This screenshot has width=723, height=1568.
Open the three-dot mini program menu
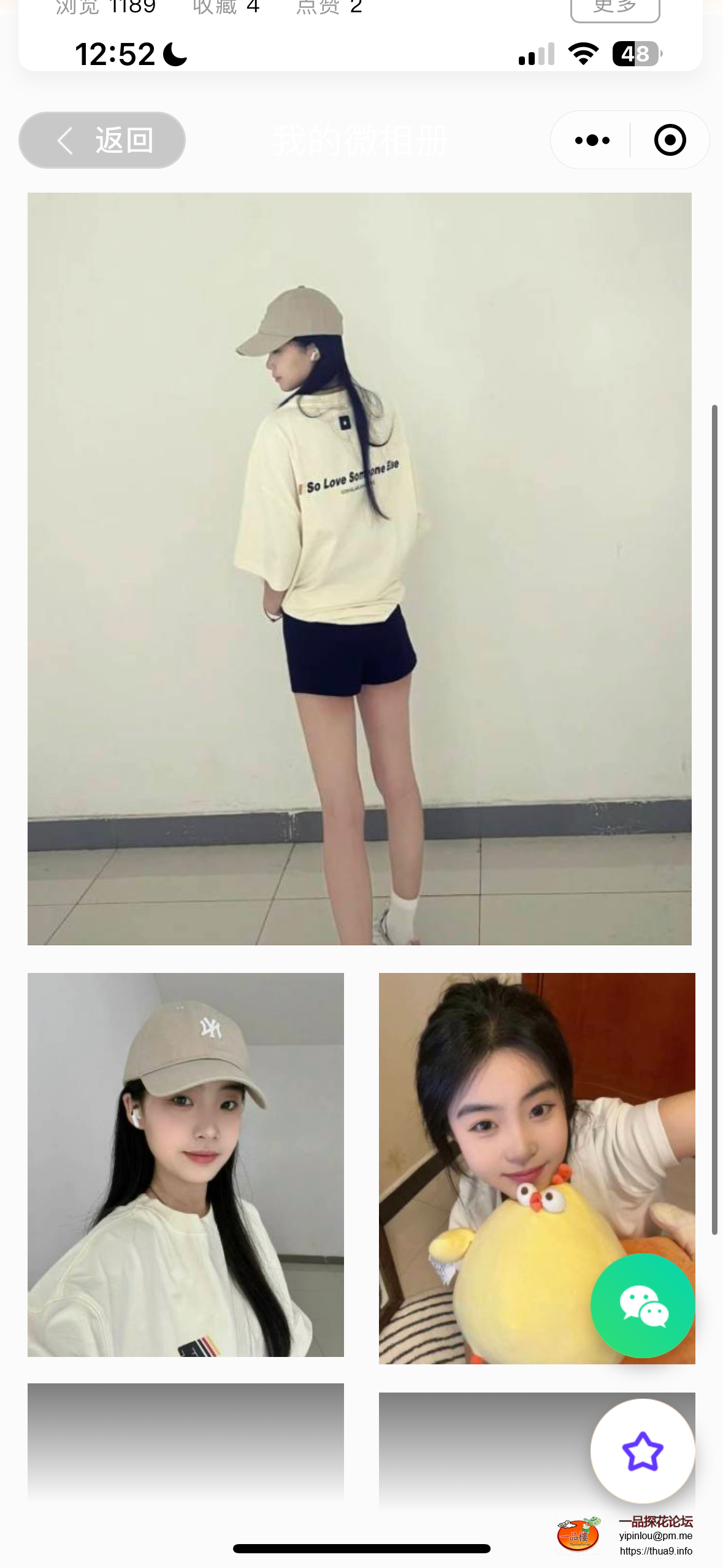[x=592, y=140]
